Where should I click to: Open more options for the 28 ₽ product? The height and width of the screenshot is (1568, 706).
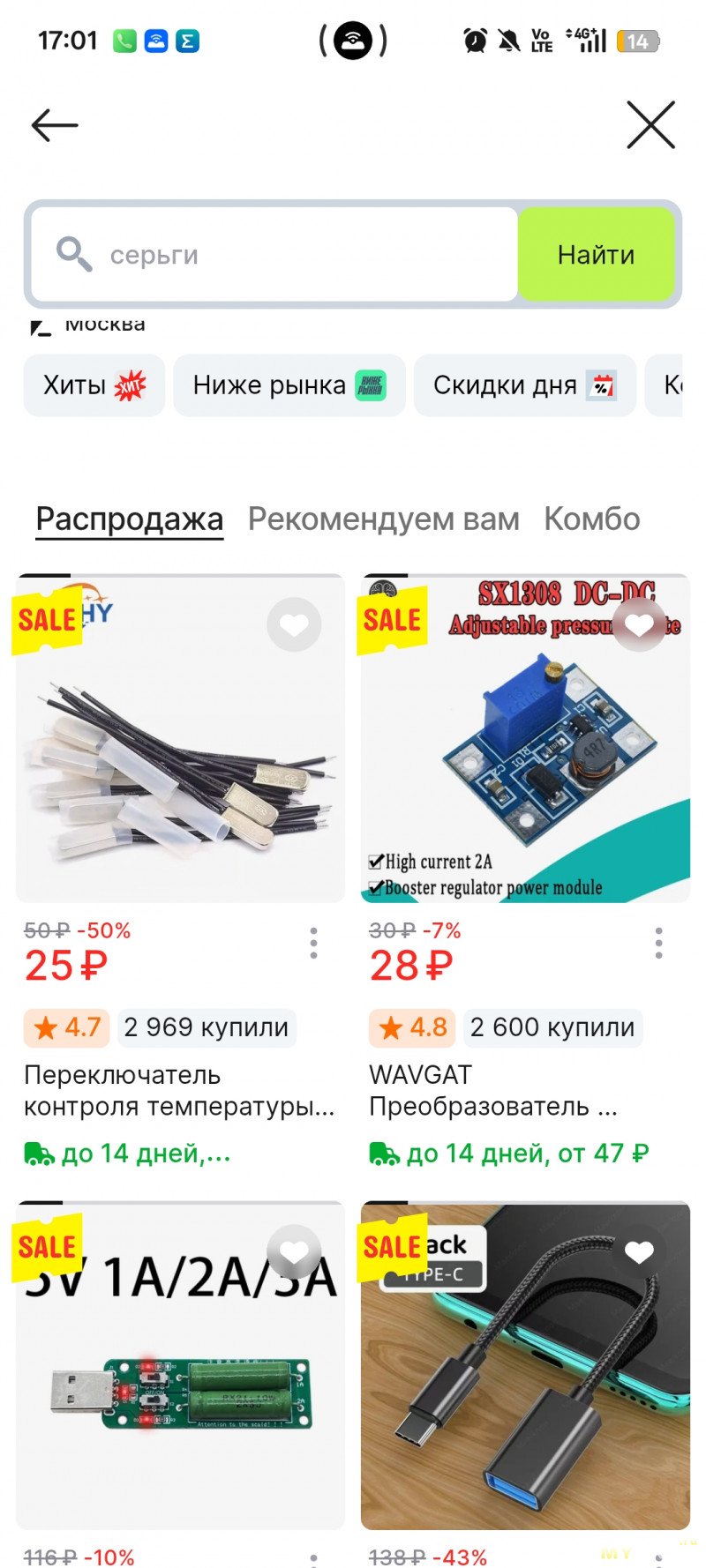point(658,943)
